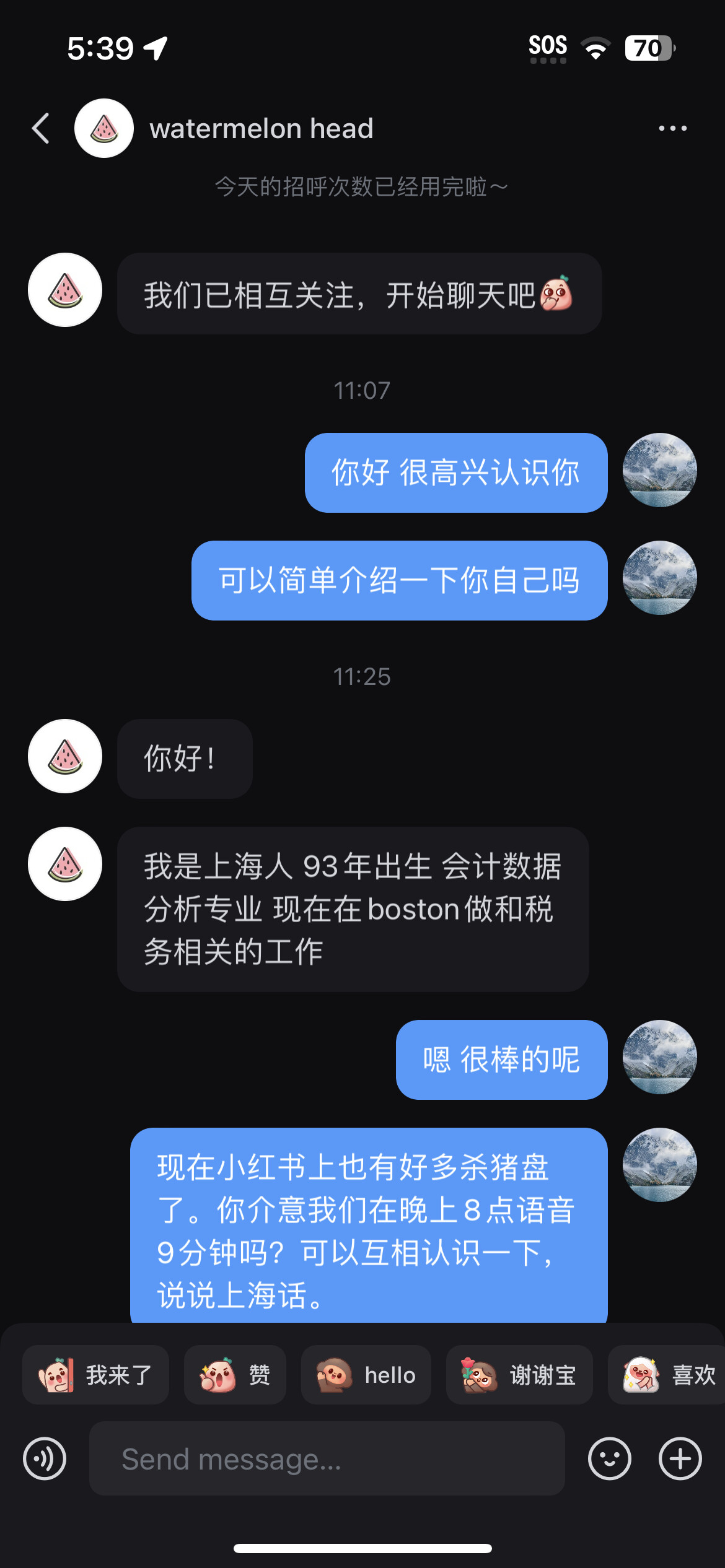Switch to voice message input
Image resolution: width=725 pixels, height=1568 pixels.
(x=45, y=1459)
